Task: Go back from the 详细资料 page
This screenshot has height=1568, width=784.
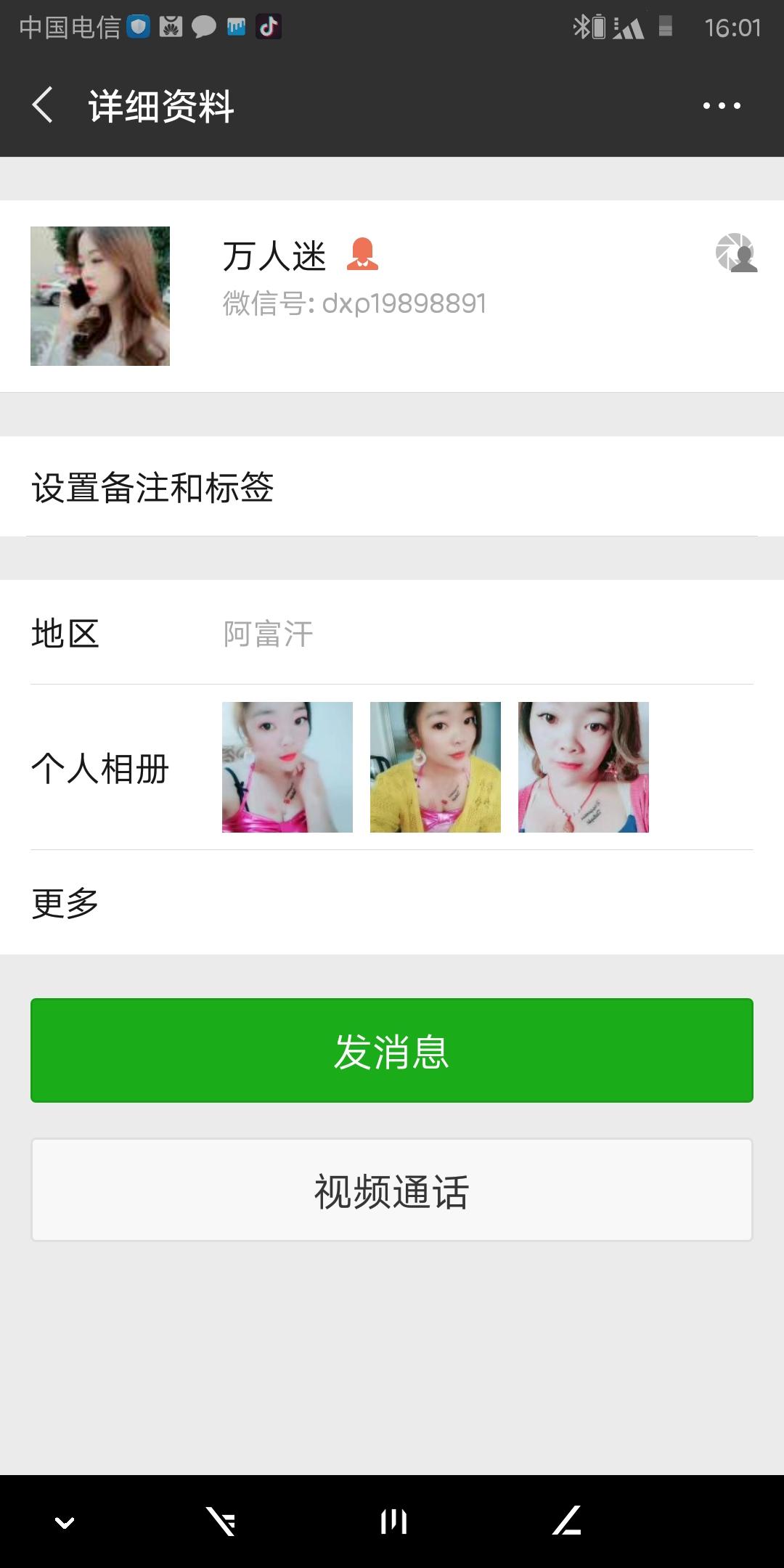Action: click(44, 105)
